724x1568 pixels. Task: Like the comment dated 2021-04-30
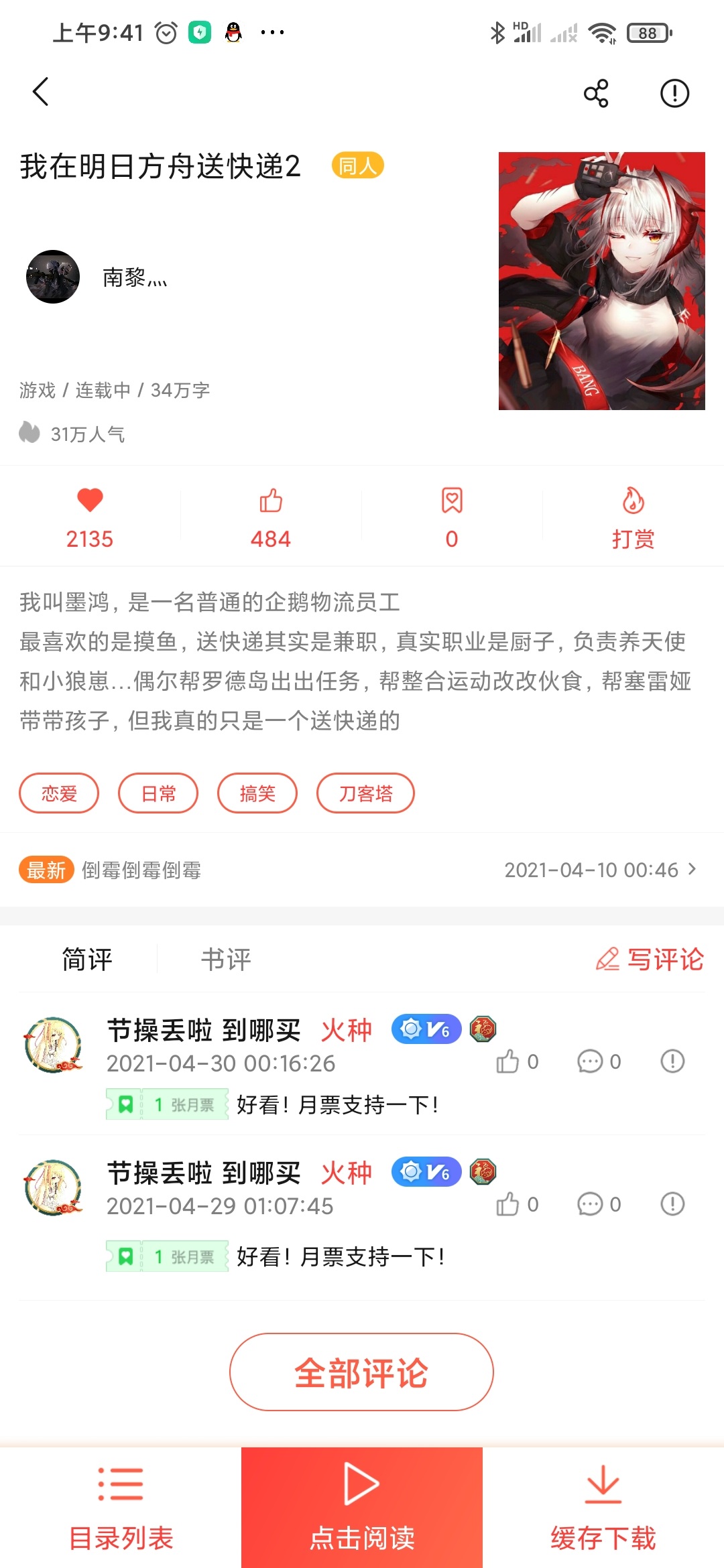(x=517, y=1061)
